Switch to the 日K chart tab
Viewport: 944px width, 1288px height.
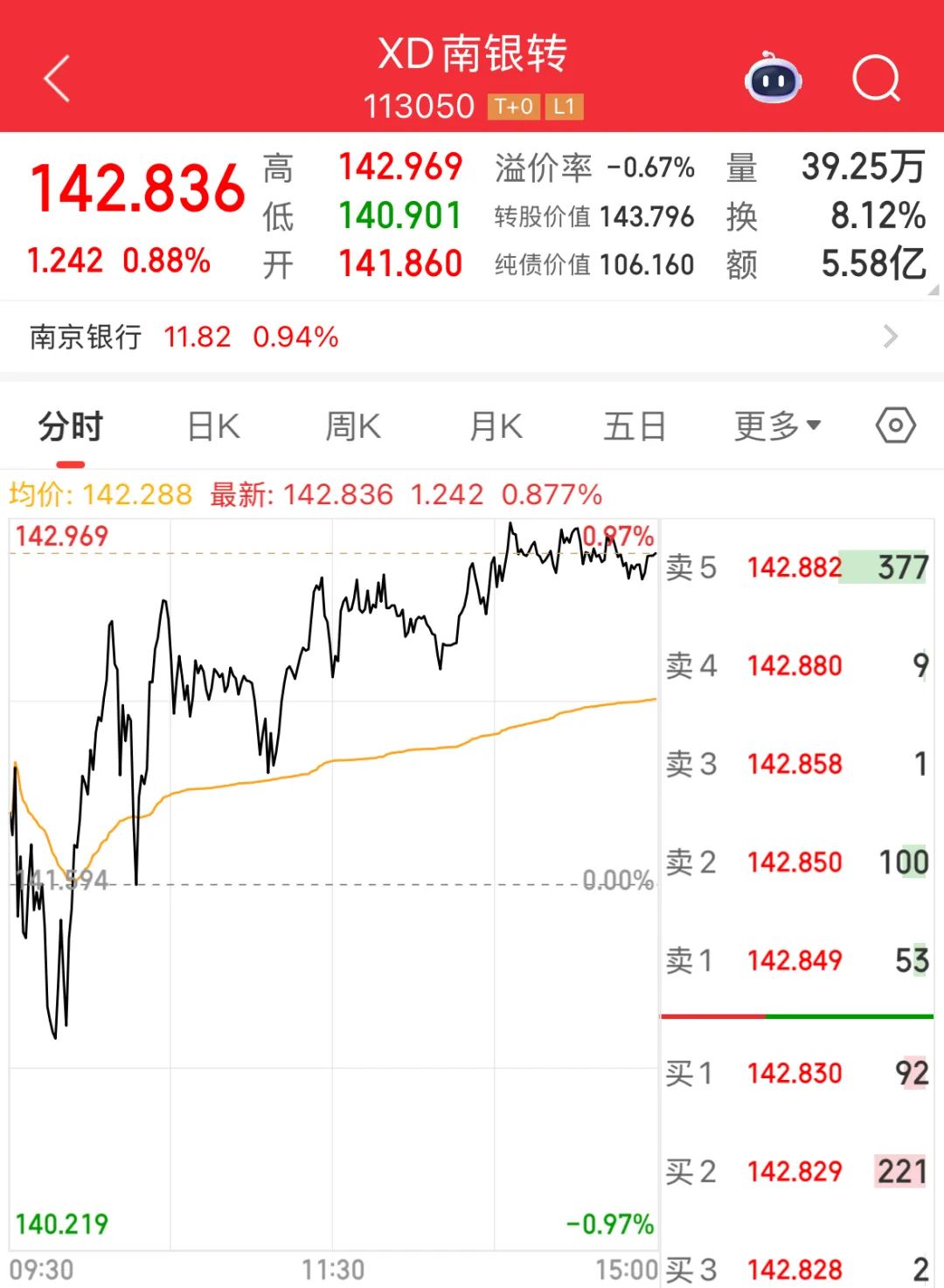(214, 427)
